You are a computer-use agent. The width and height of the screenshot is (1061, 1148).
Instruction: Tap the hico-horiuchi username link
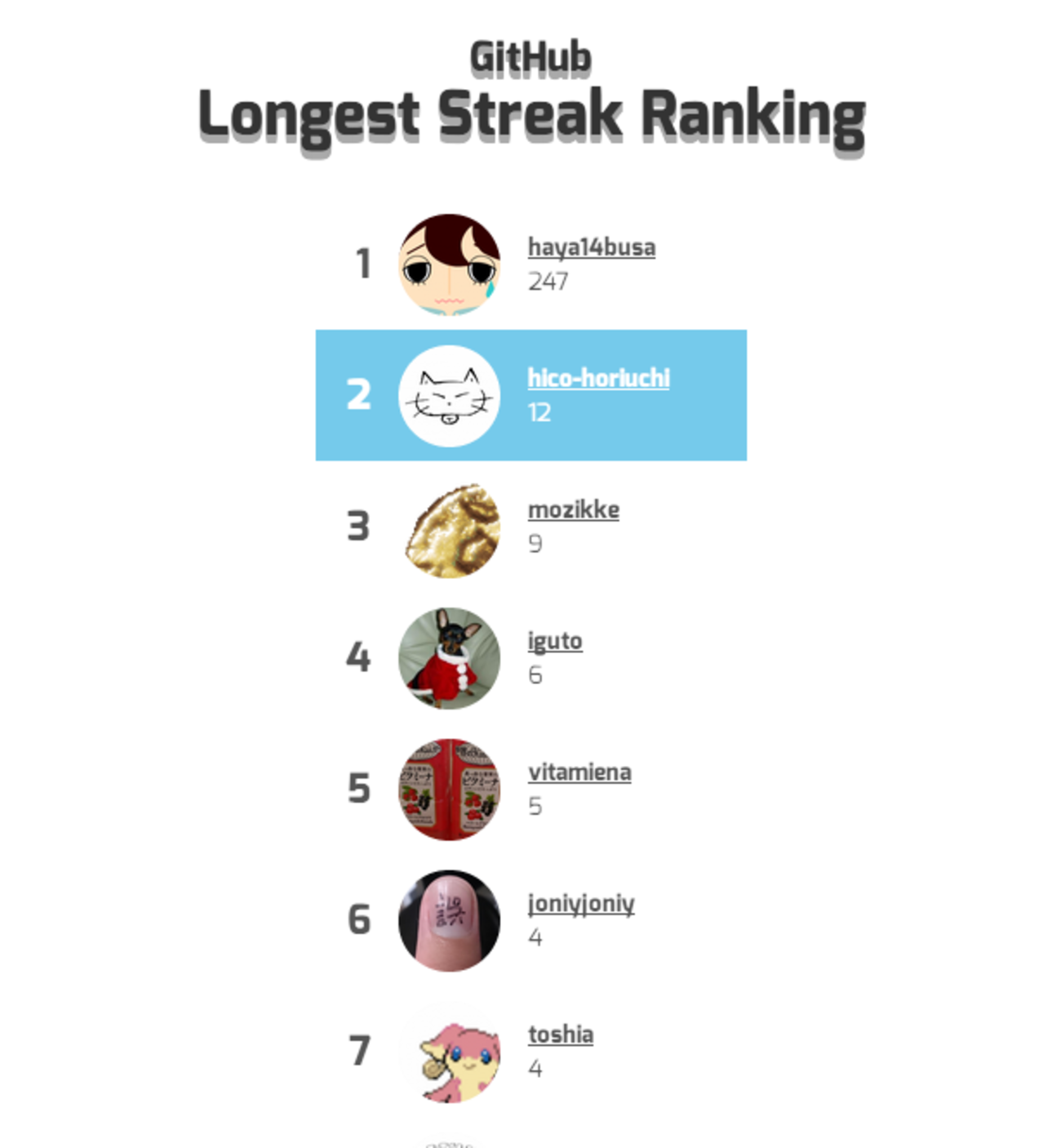coord(598,378)
